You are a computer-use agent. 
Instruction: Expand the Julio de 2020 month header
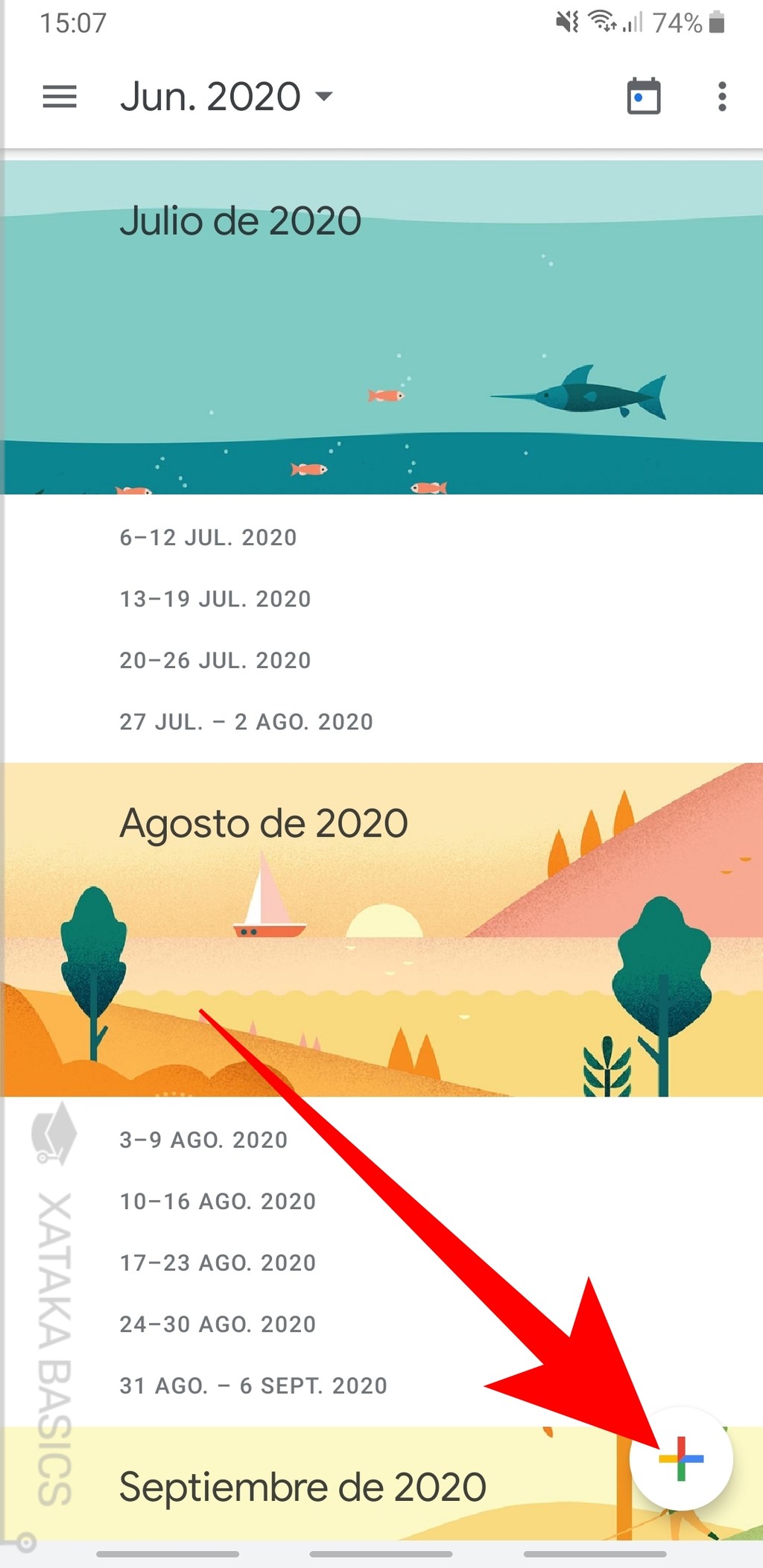click(x=240, y=220)
